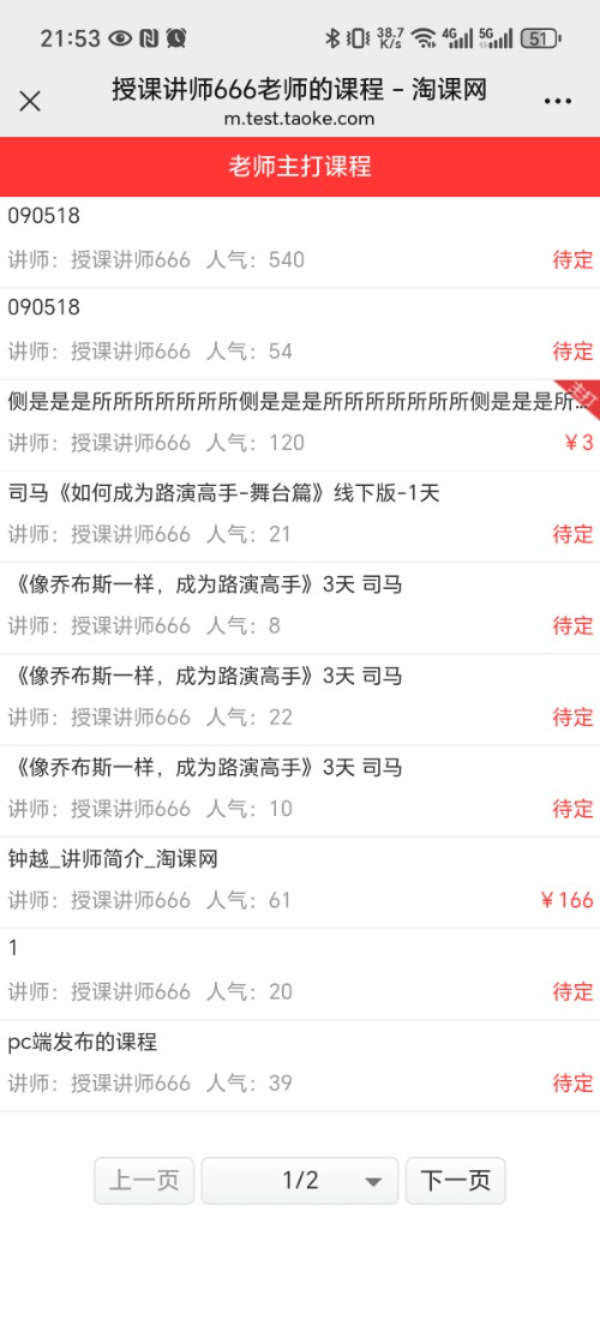Expand the 1/2 page selector dropdown

pos(300,1181)
